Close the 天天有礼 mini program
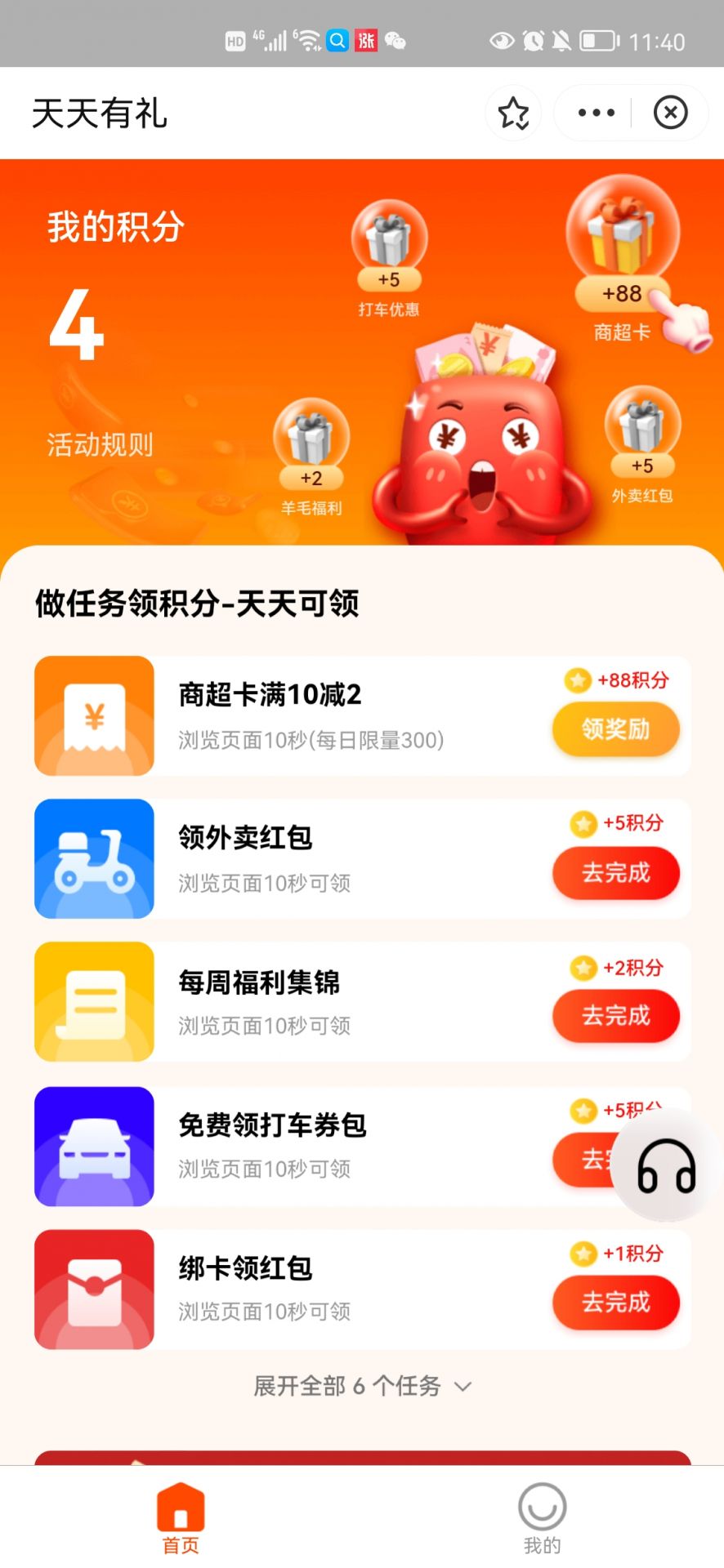Image resolution: width=724 pixels, height=1568 pixels. point(671,113)
